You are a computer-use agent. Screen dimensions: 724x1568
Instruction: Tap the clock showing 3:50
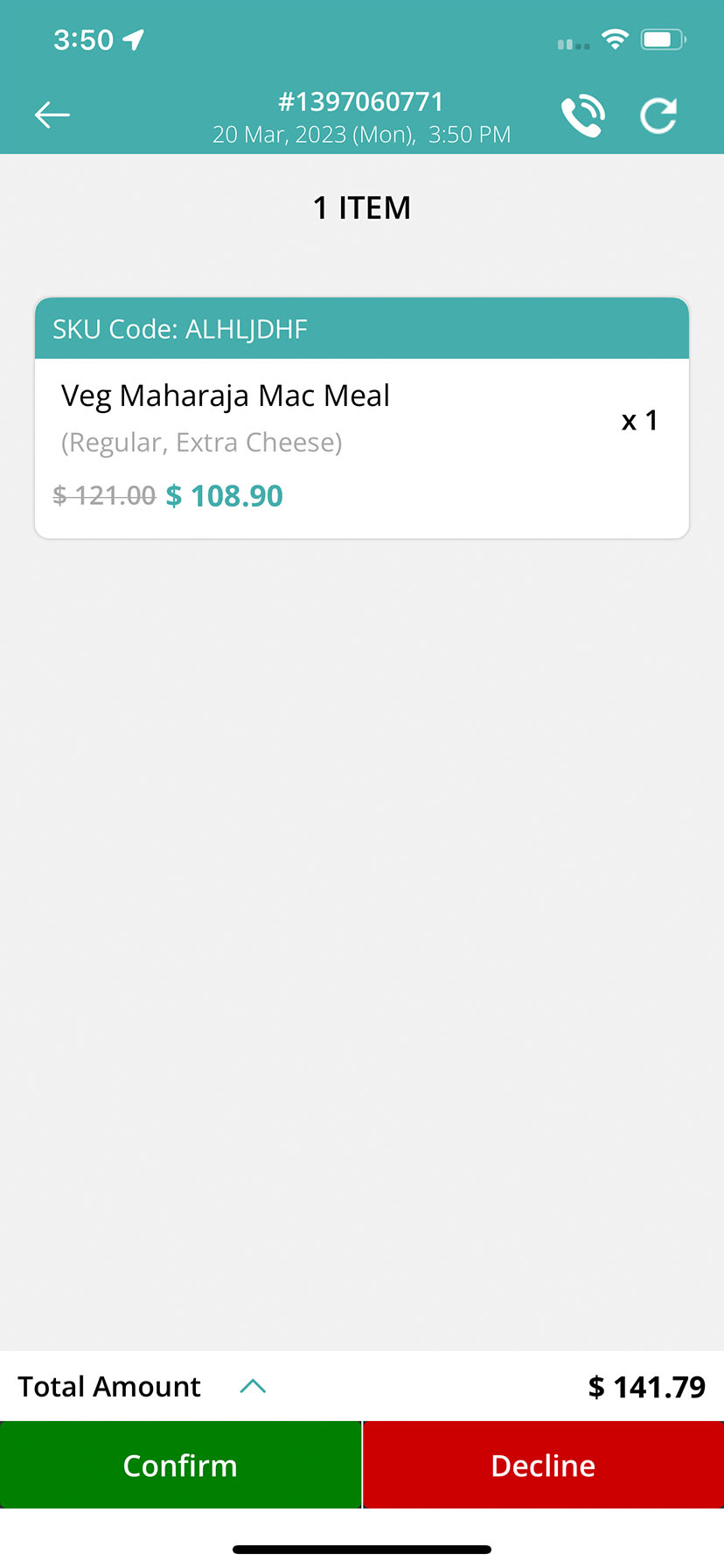[x=85, y=39]
